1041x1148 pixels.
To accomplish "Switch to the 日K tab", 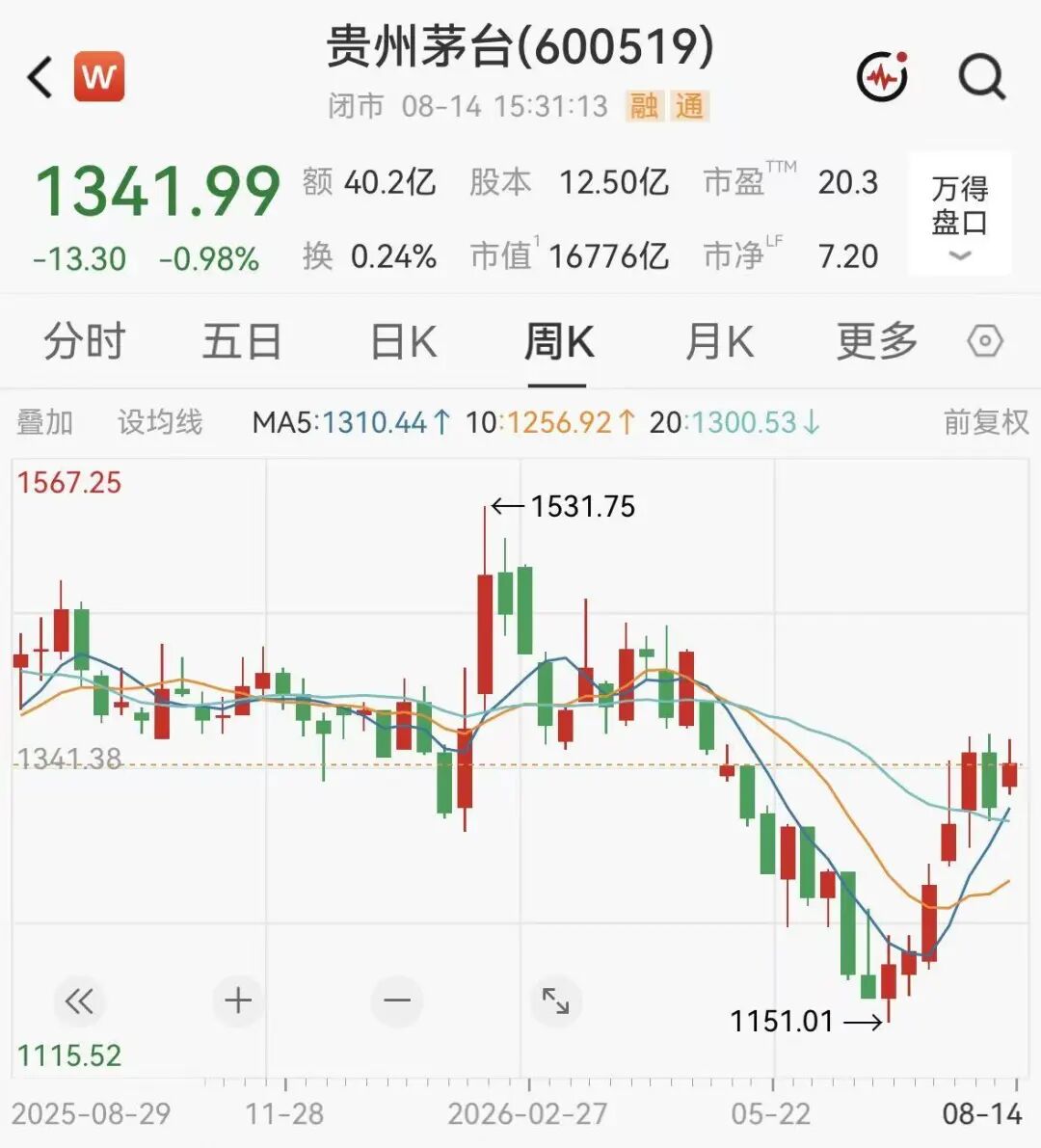I will tap(403, 341).
